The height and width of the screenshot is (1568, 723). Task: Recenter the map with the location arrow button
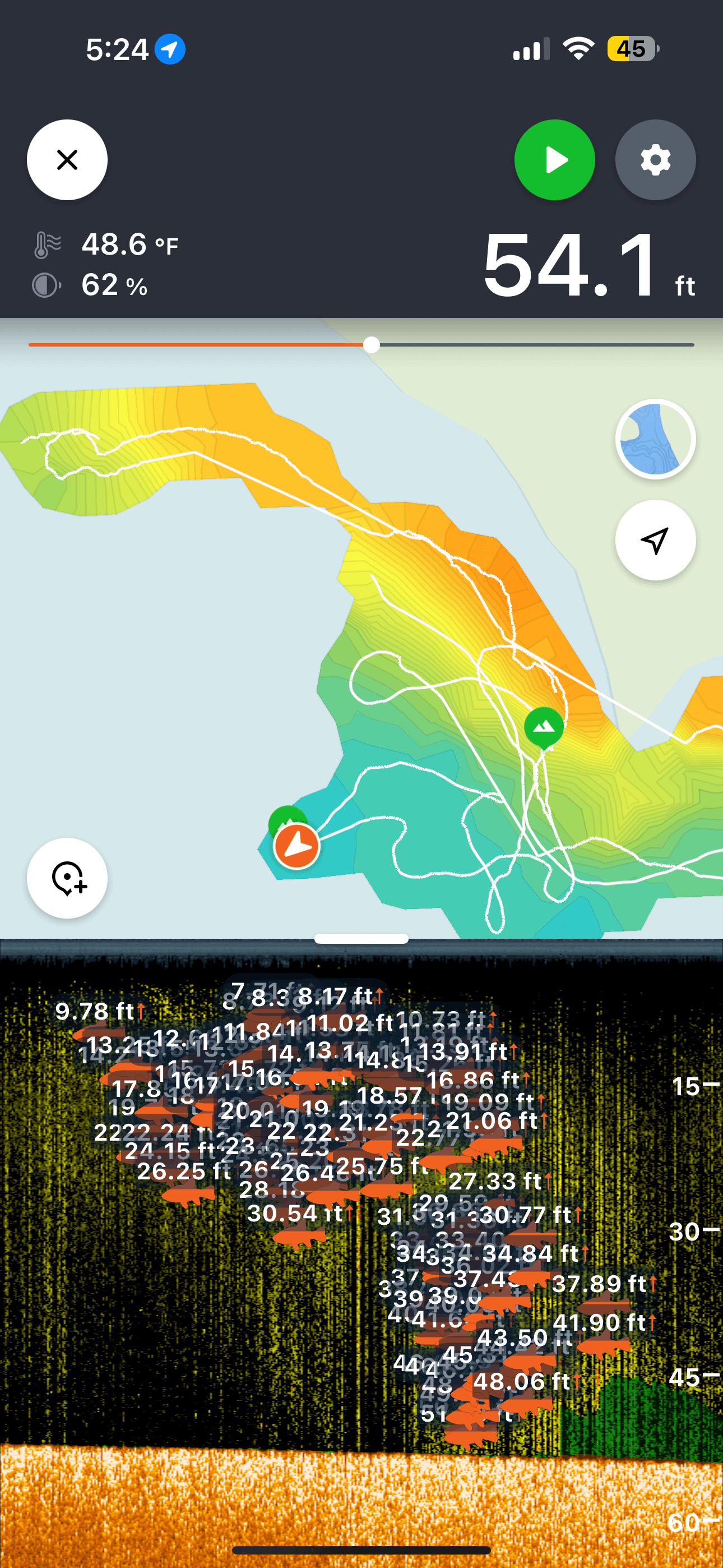click(x=655, y=540)
